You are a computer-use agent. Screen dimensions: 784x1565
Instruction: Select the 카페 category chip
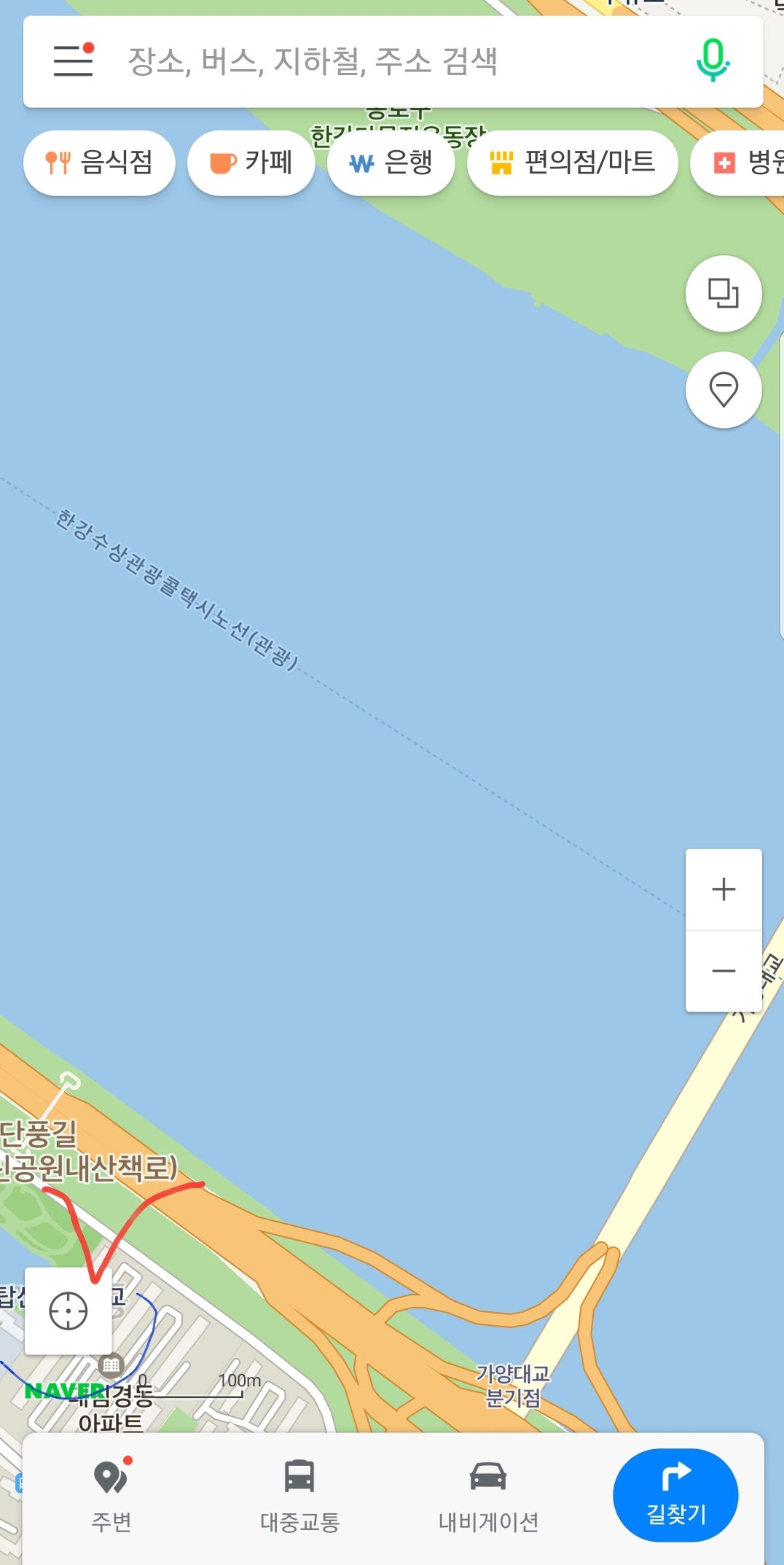(x=251, y=163)
